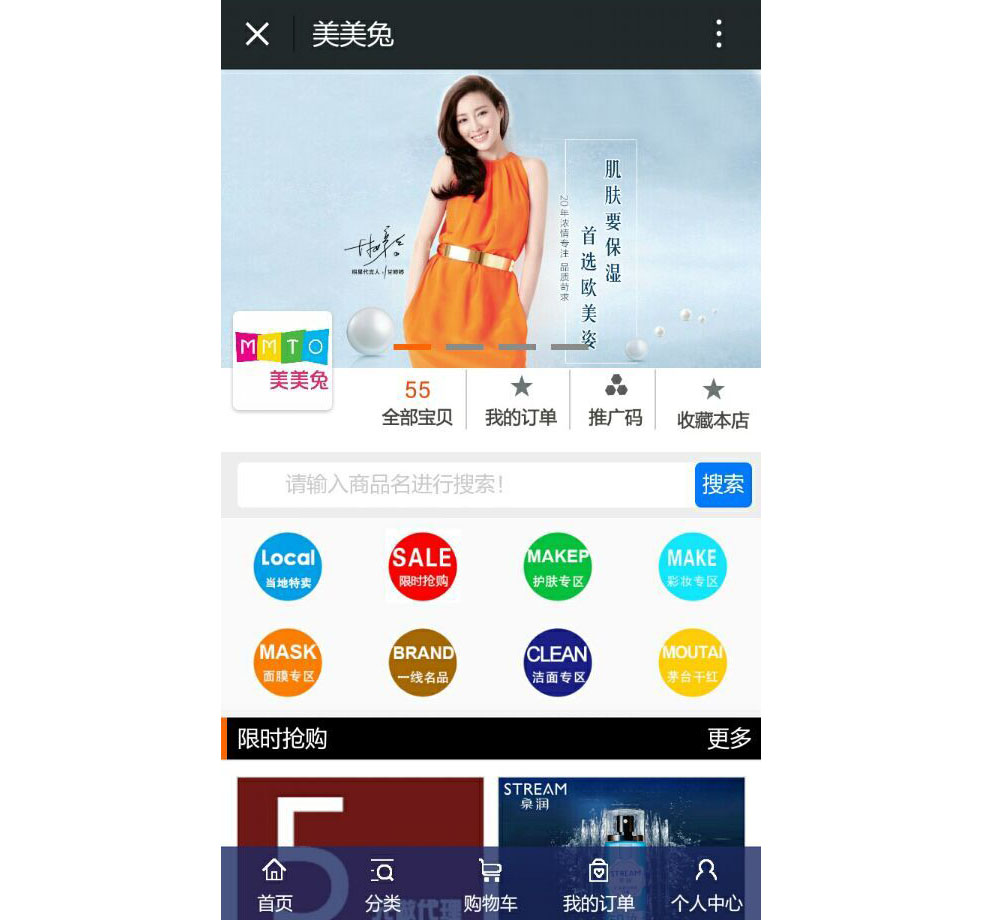Open the 购物车 shopping cart tab
Screen dimensions: 983x920
click(490, 885)
